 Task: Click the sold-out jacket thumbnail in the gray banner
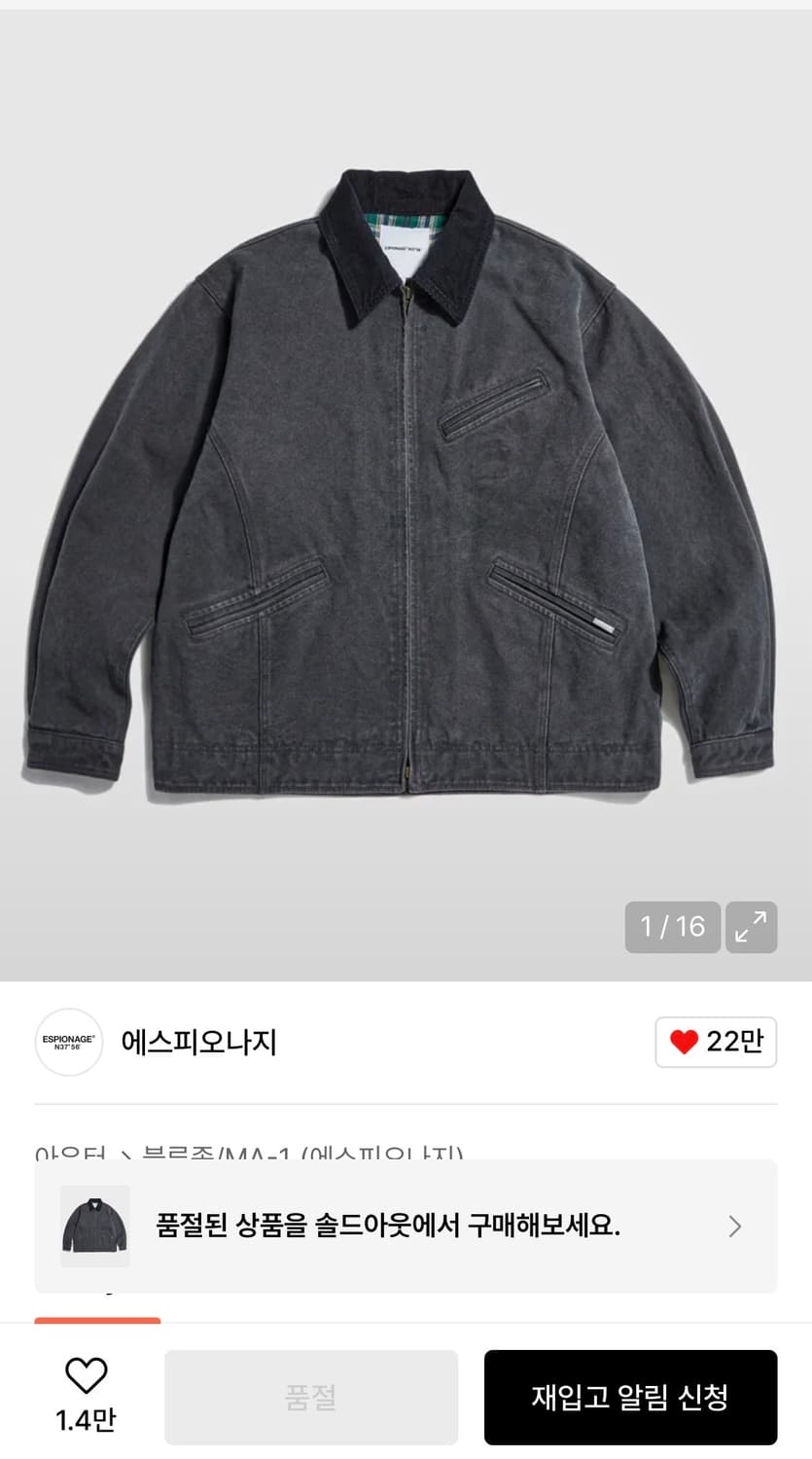94,1227
